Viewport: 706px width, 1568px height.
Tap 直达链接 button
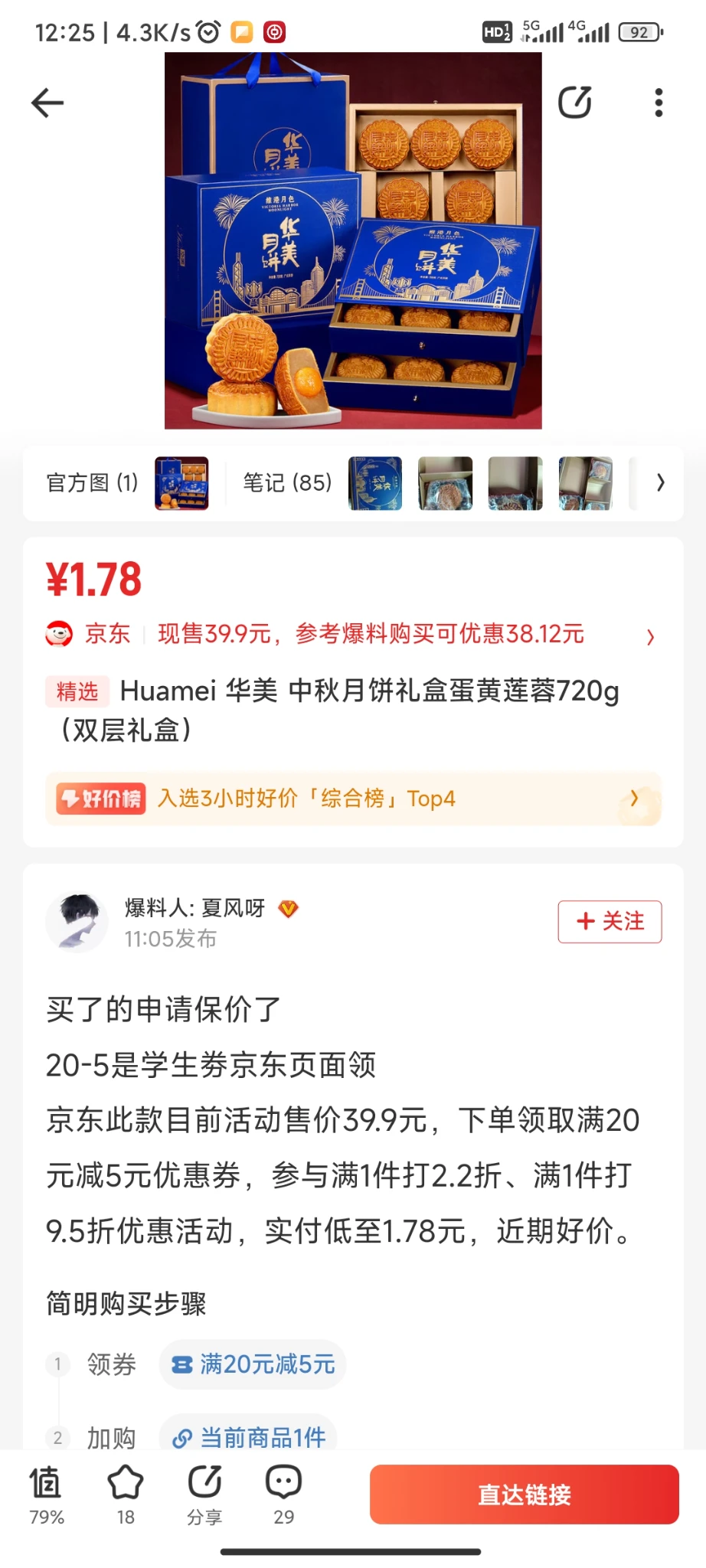[x=524, y=1494]
